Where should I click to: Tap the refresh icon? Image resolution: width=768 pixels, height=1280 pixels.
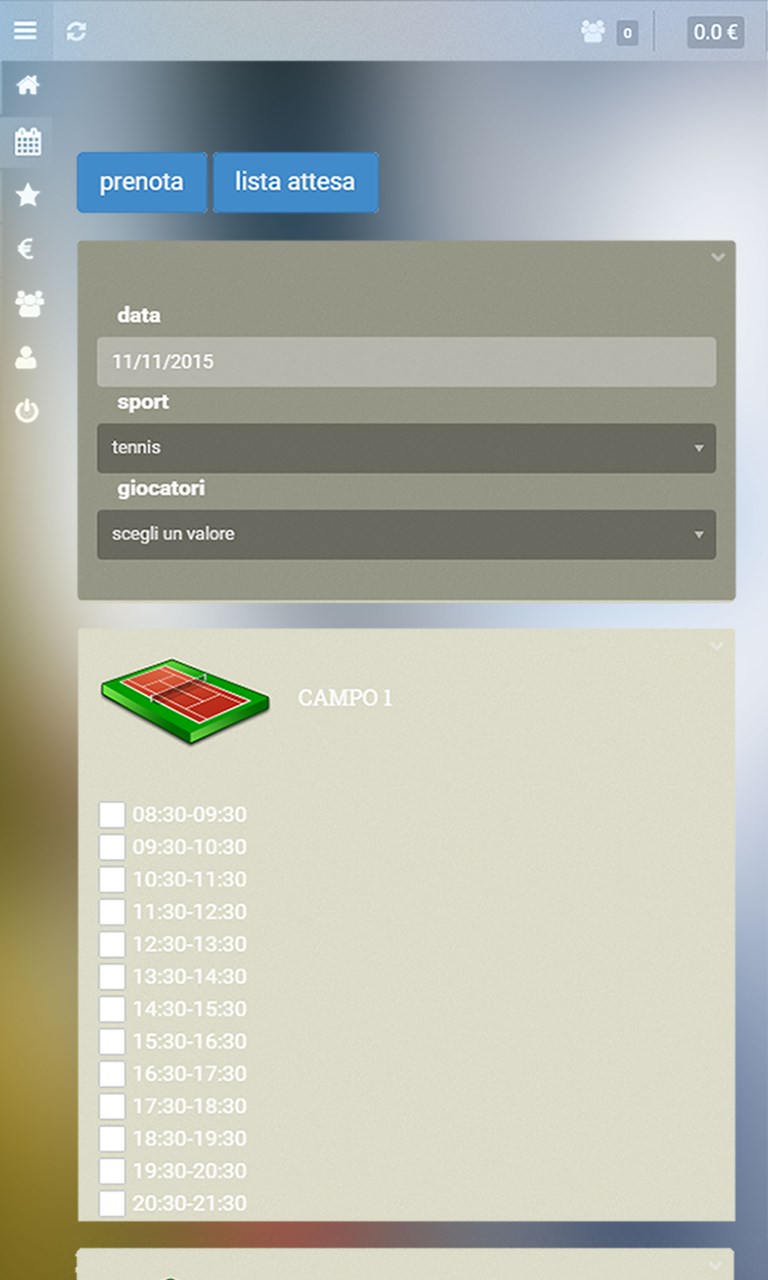tap(76, 32)
